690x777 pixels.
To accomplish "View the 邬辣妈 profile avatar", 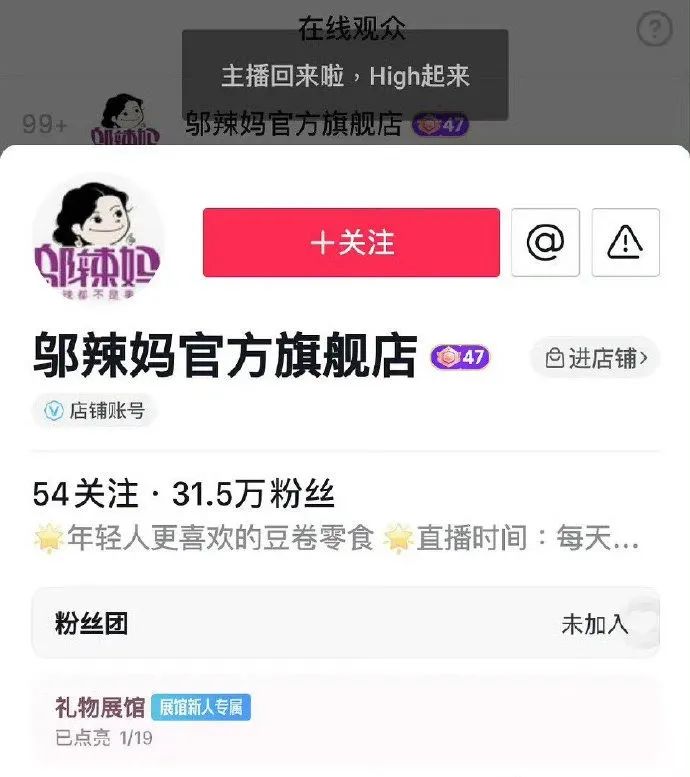I will click(98, 240).
